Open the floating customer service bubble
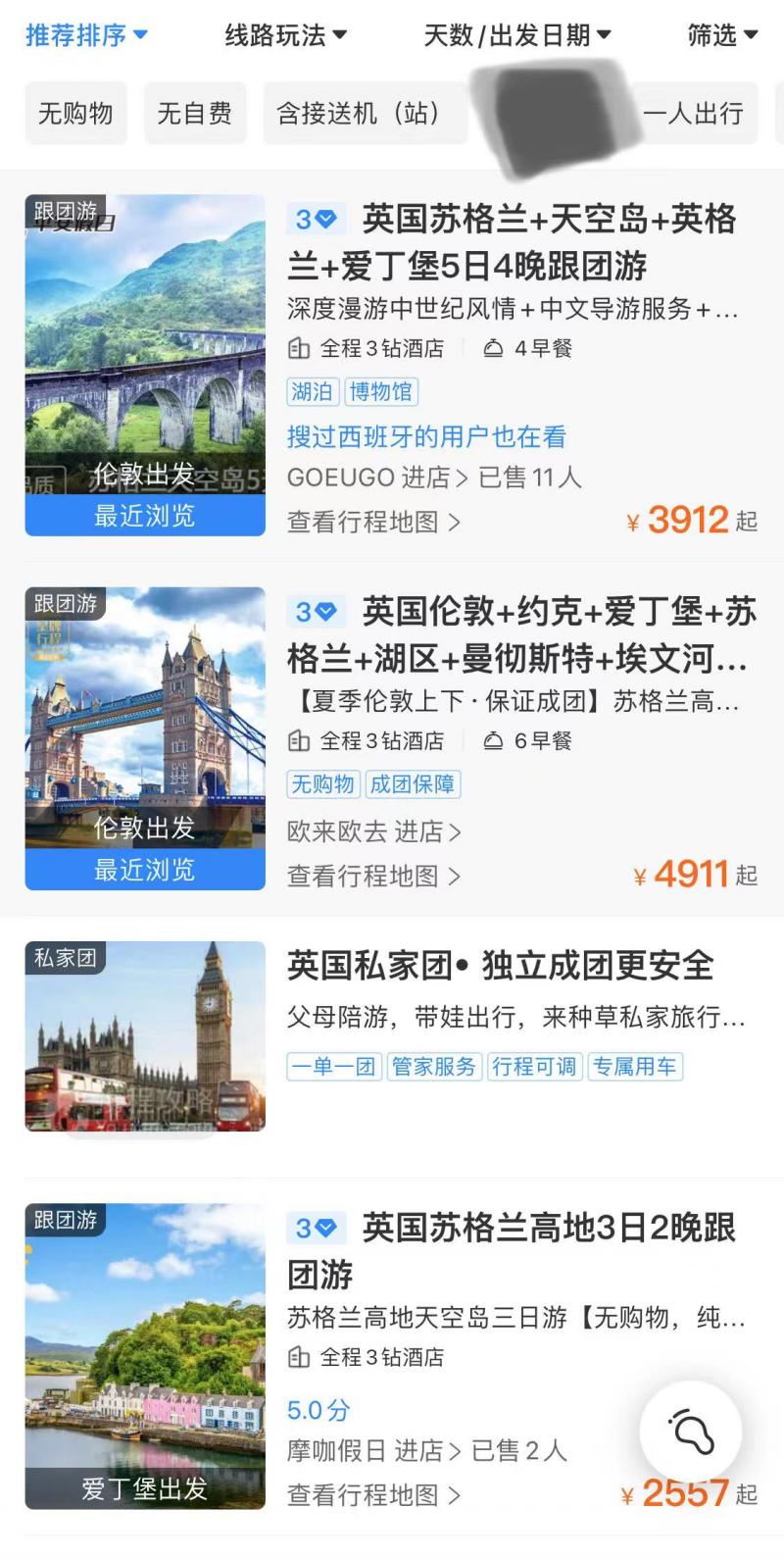 click(693, 1432)
